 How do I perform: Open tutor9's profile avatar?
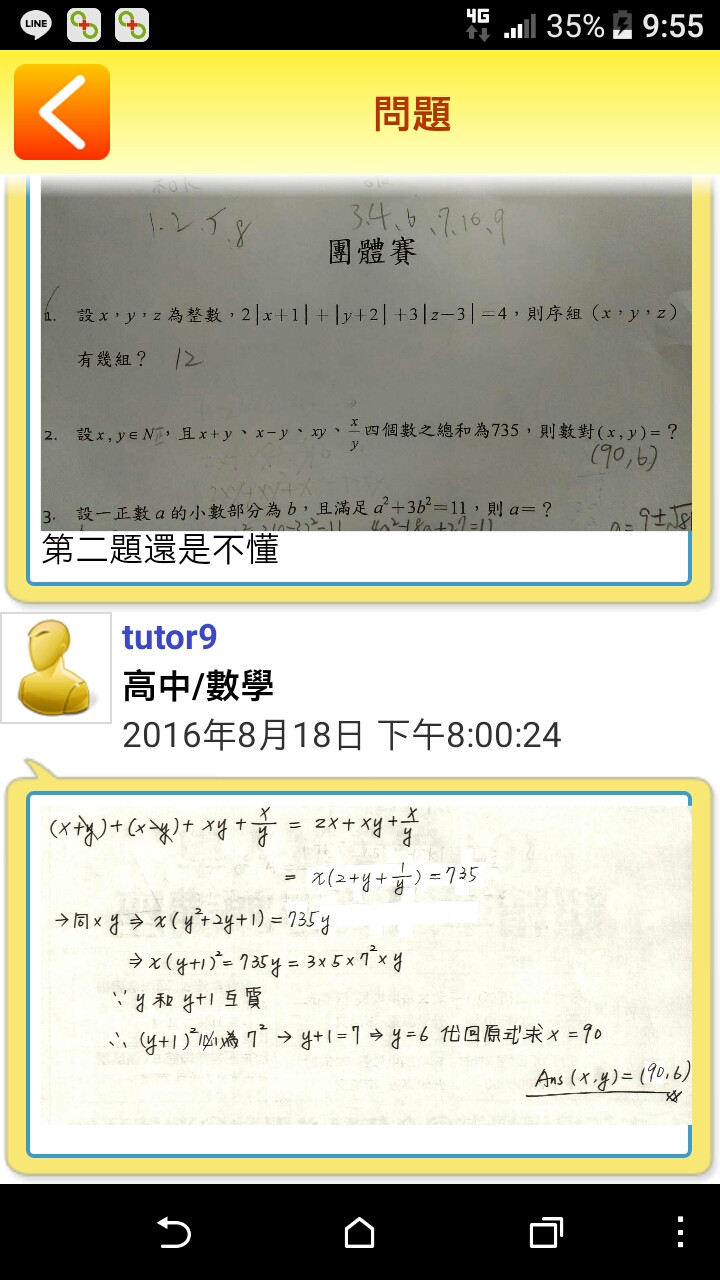(x=56, y=668)
